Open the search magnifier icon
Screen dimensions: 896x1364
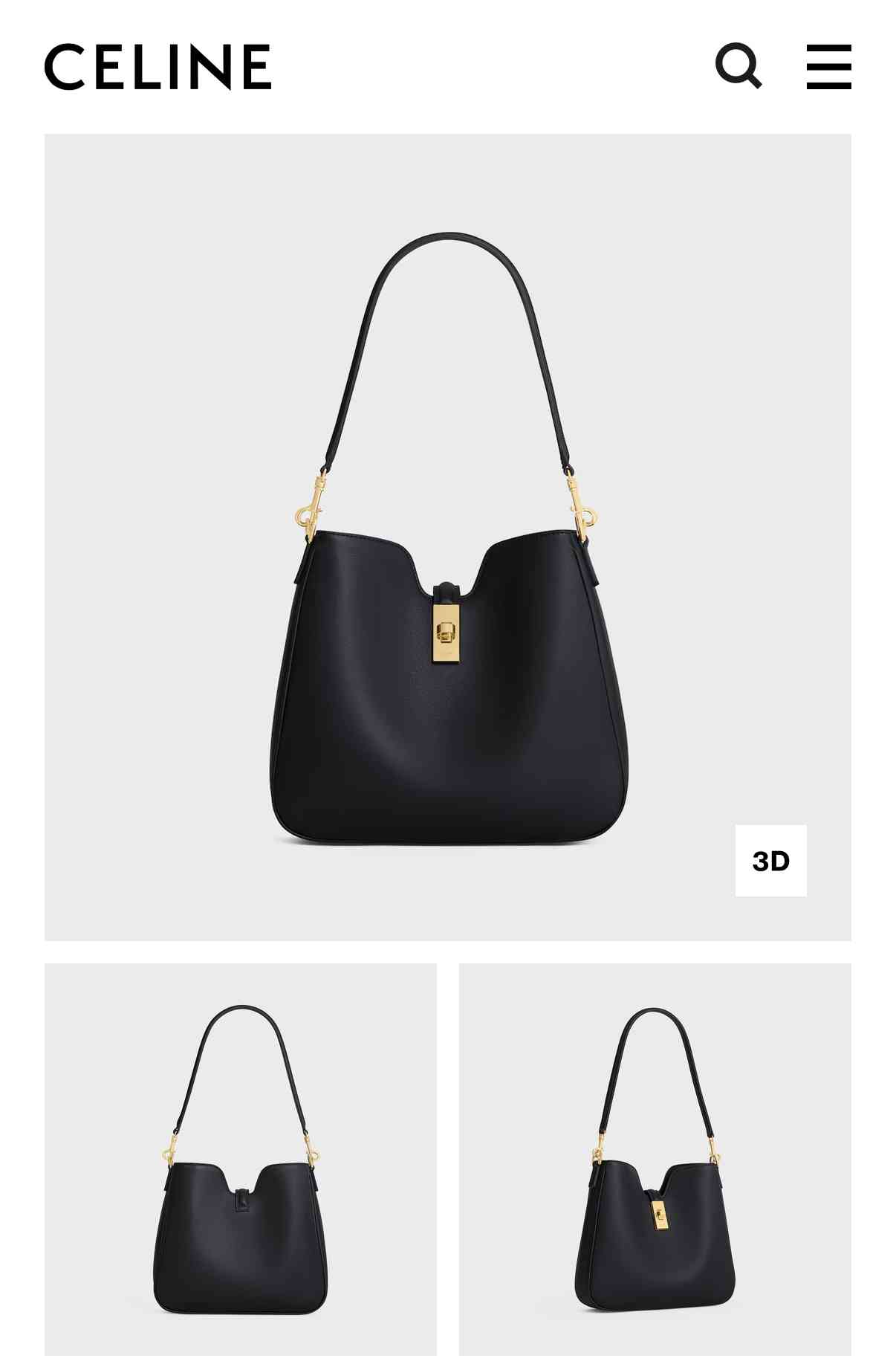[738, 66]
